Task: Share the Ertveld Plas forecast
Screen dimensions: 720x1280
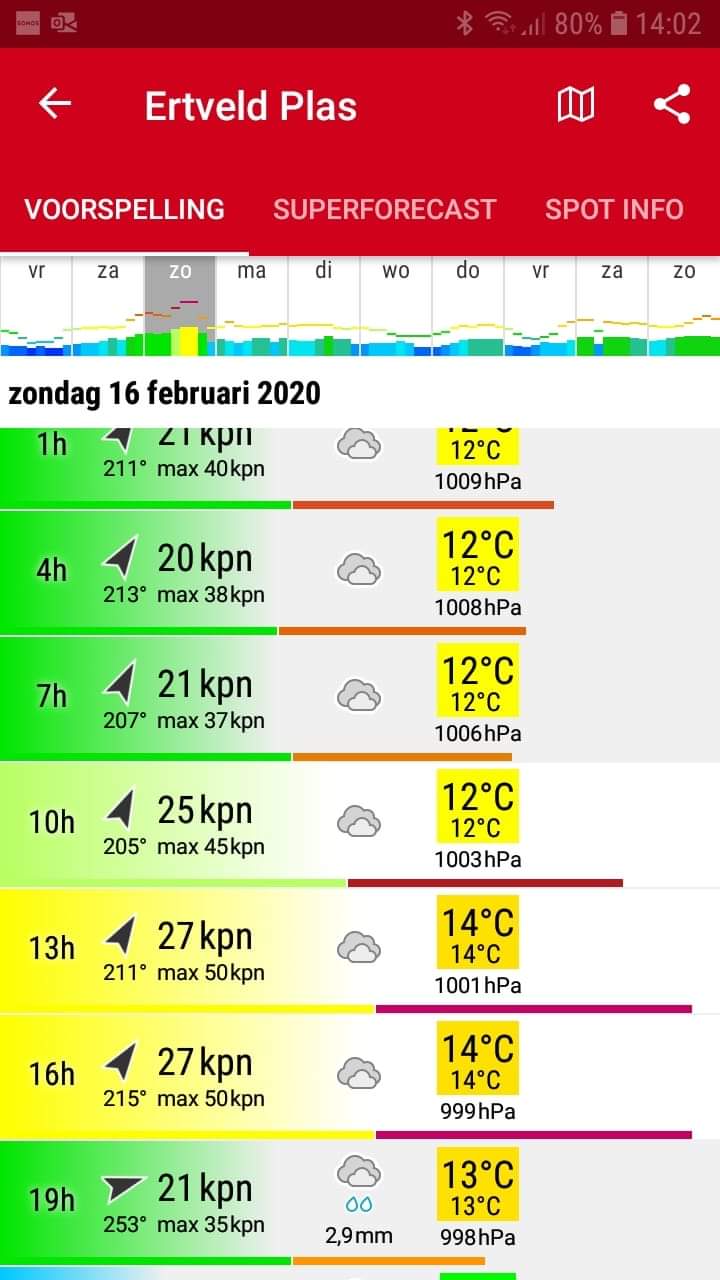Action: 672,103
